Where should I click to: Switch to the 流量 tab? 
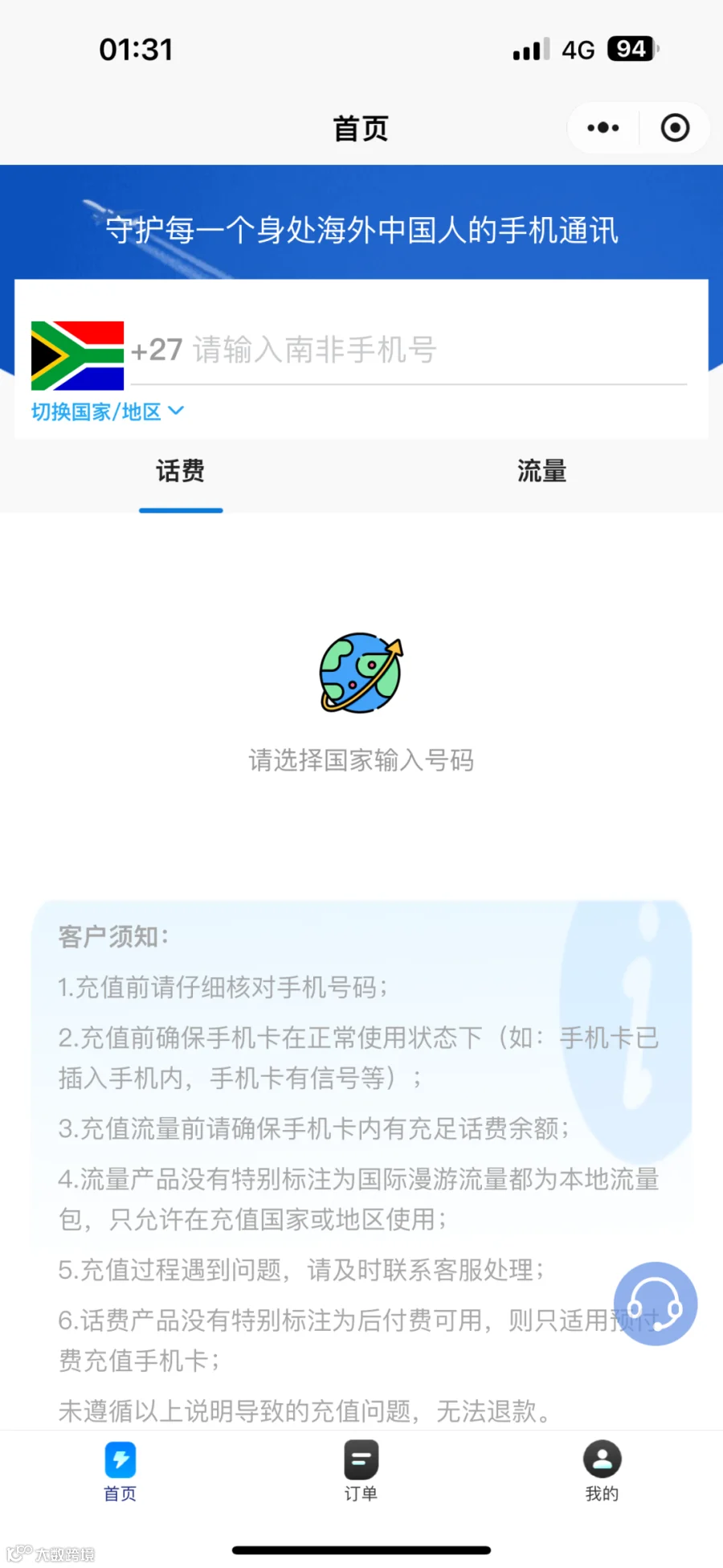[x=542, y=471]
